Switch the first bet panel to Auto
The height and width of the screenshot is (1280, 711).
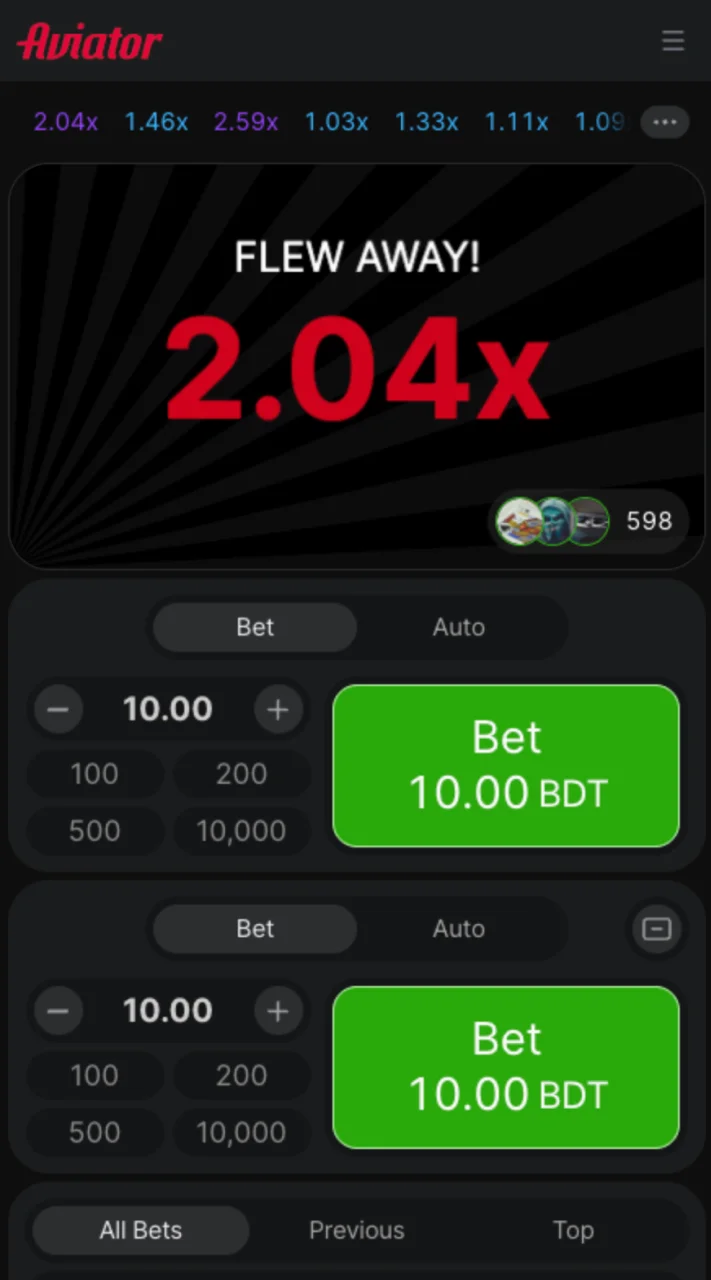(x=458, y=627)
